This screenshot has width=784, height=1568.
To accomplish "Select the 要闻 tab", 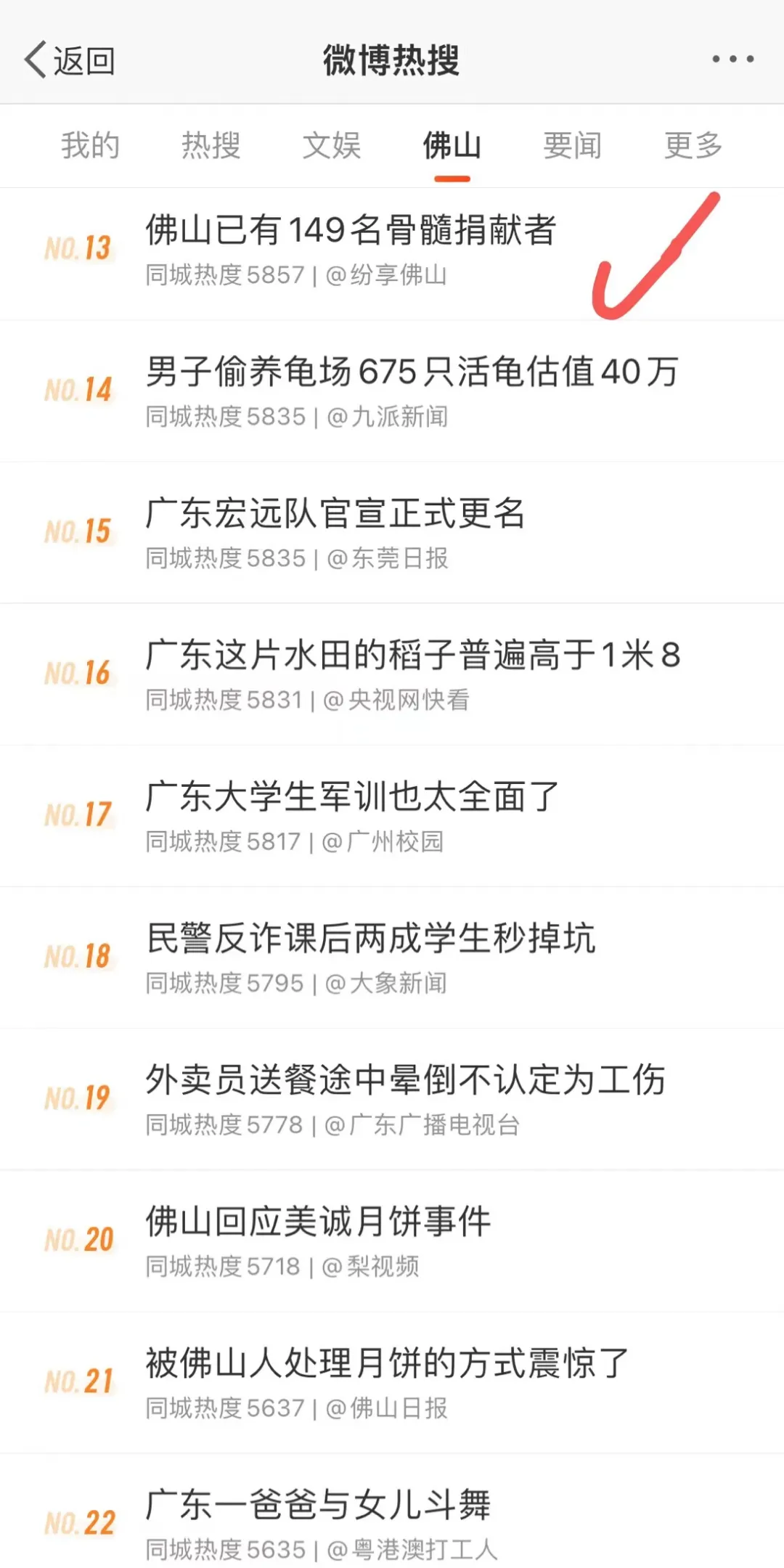I will click(571, 147).
